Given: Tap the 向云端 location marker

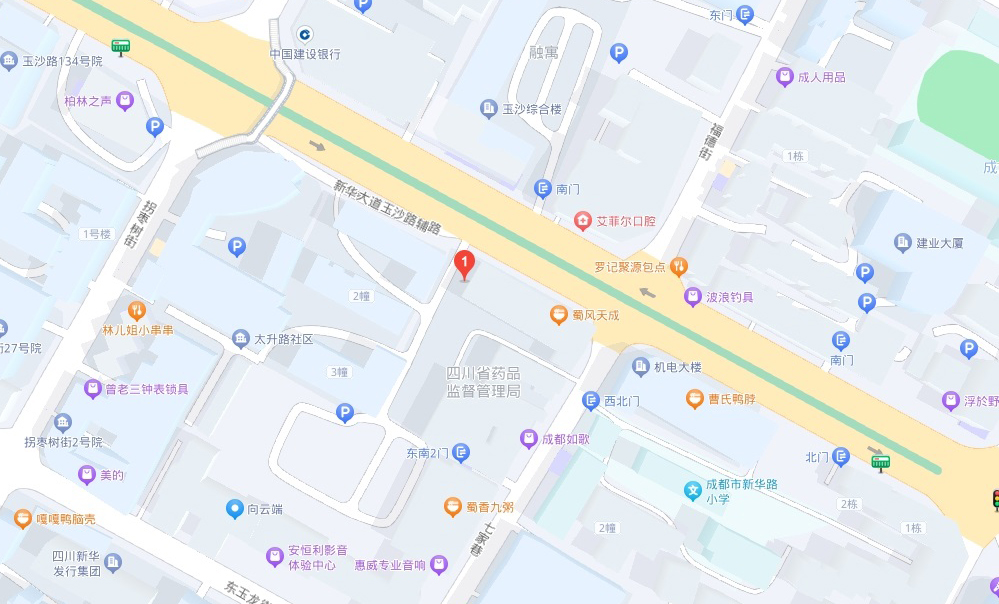Looking at the screenshot, I should (x=234, y=509).
